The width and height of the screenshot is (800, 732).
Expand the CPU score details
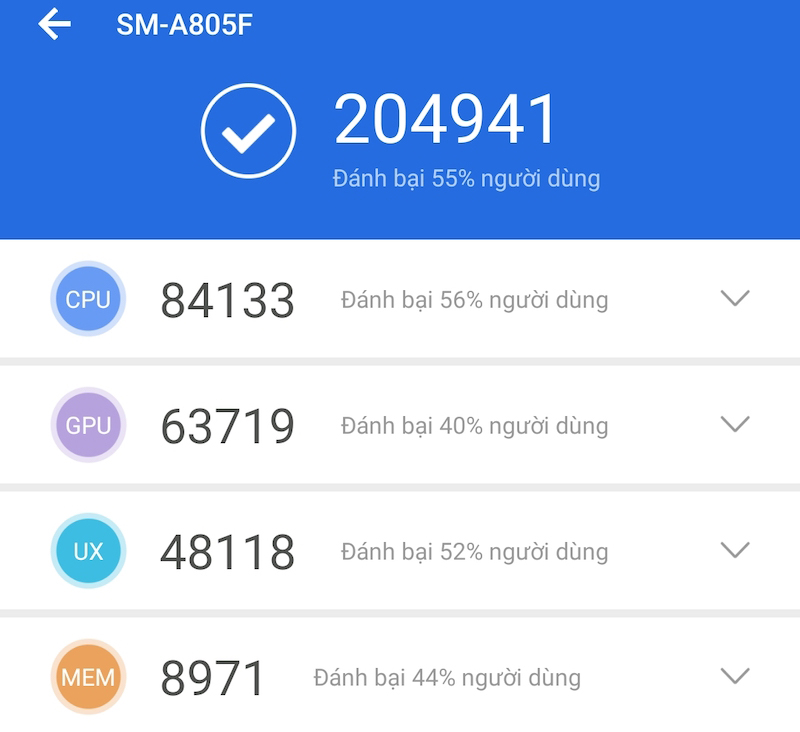(735, 299)
